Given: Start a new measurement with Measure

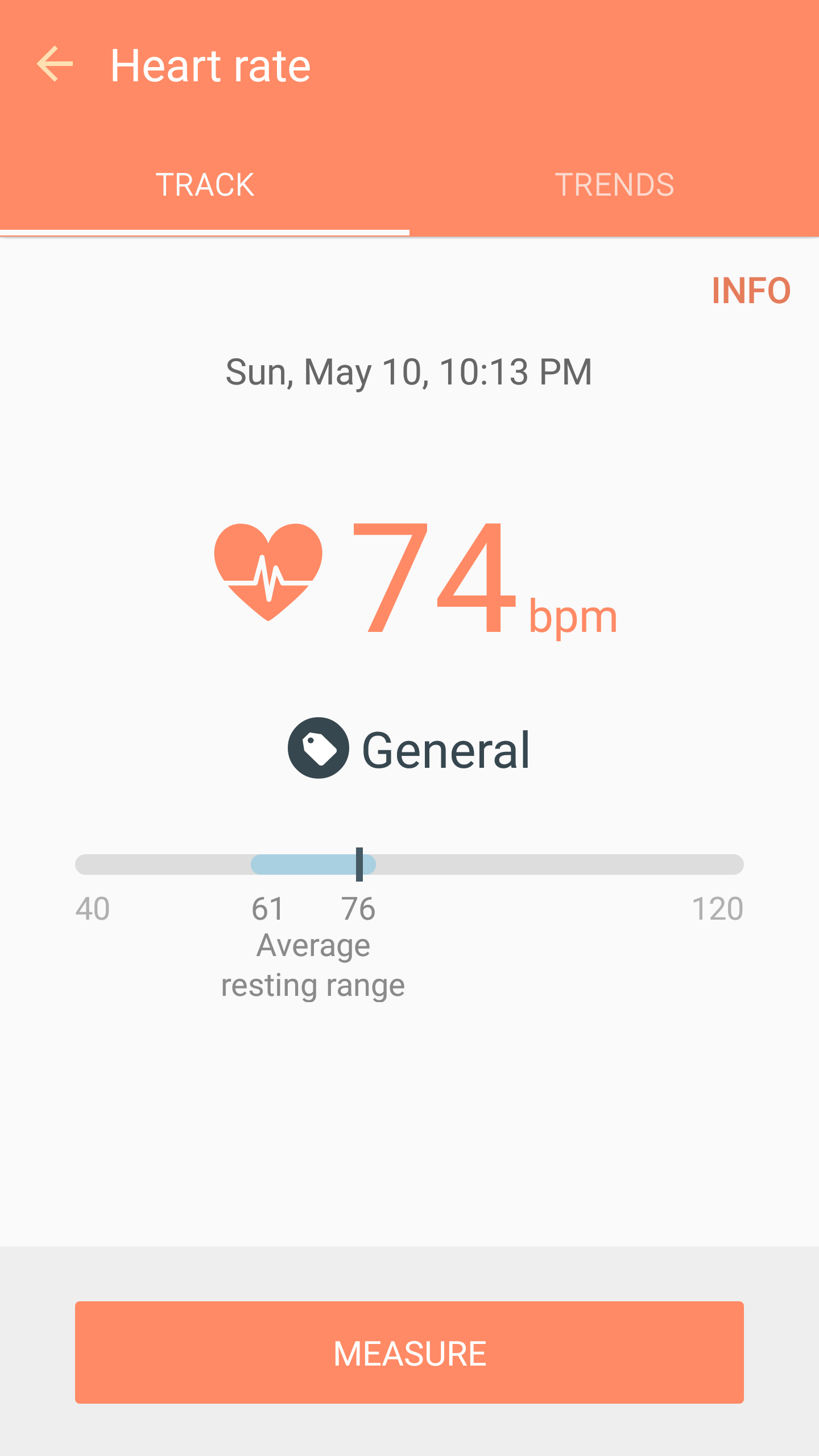Looking at the screenshot, I should 409,1352.
